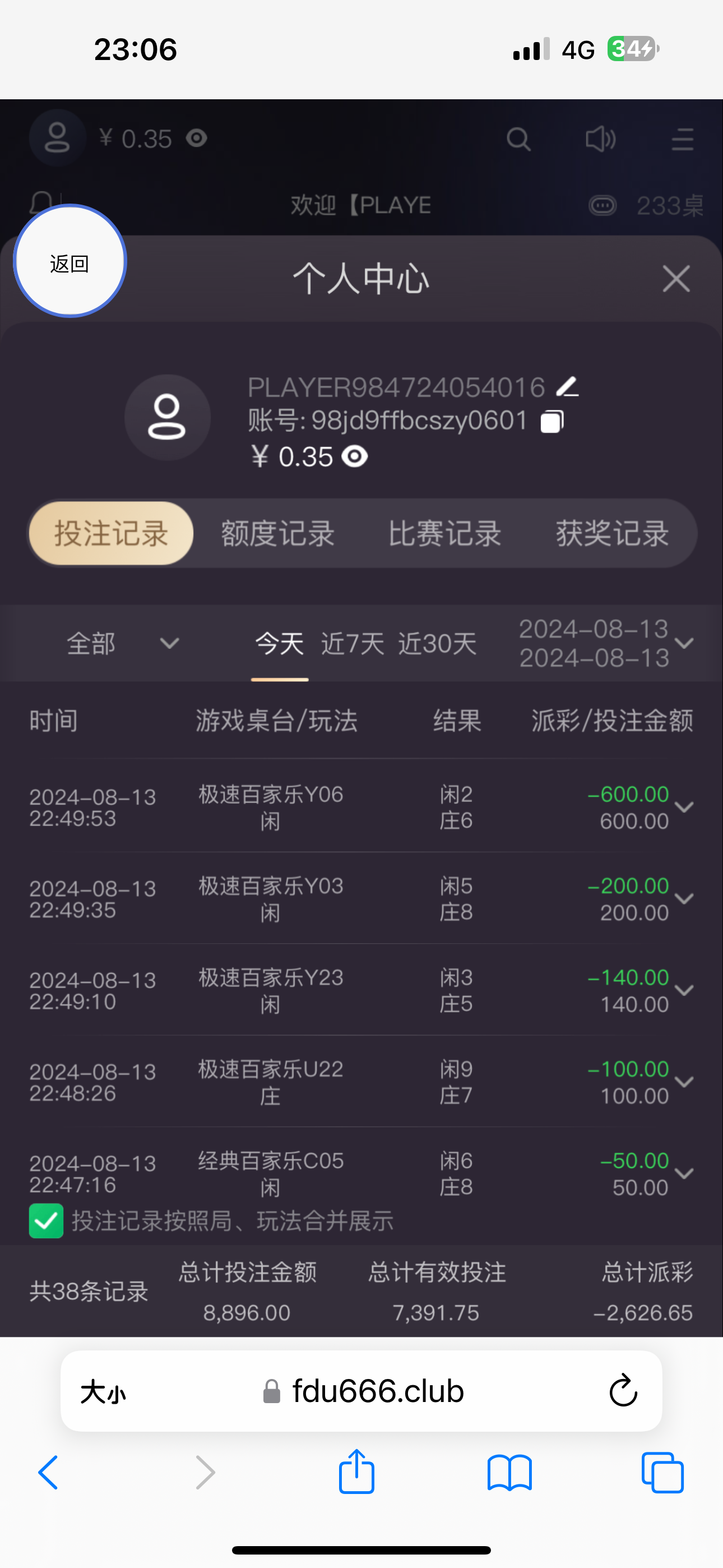Open the 全部 game type dropdown

[x=122, y=643]
